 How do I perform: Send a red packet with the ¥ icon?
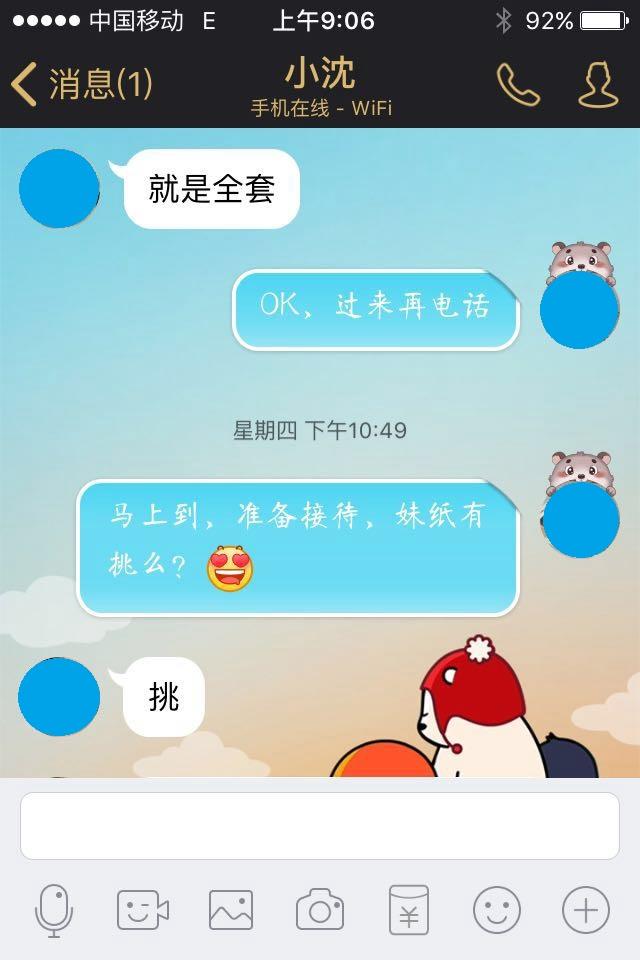408,910
